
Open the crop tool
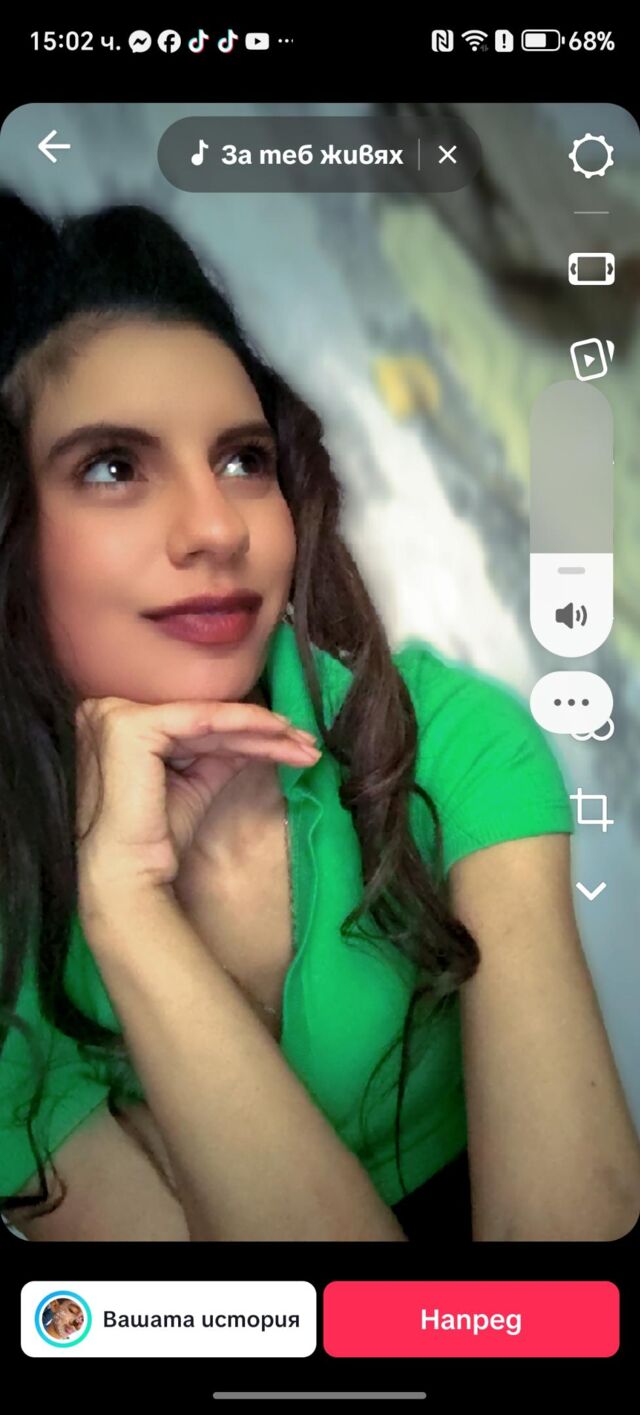tap(591, 809)
